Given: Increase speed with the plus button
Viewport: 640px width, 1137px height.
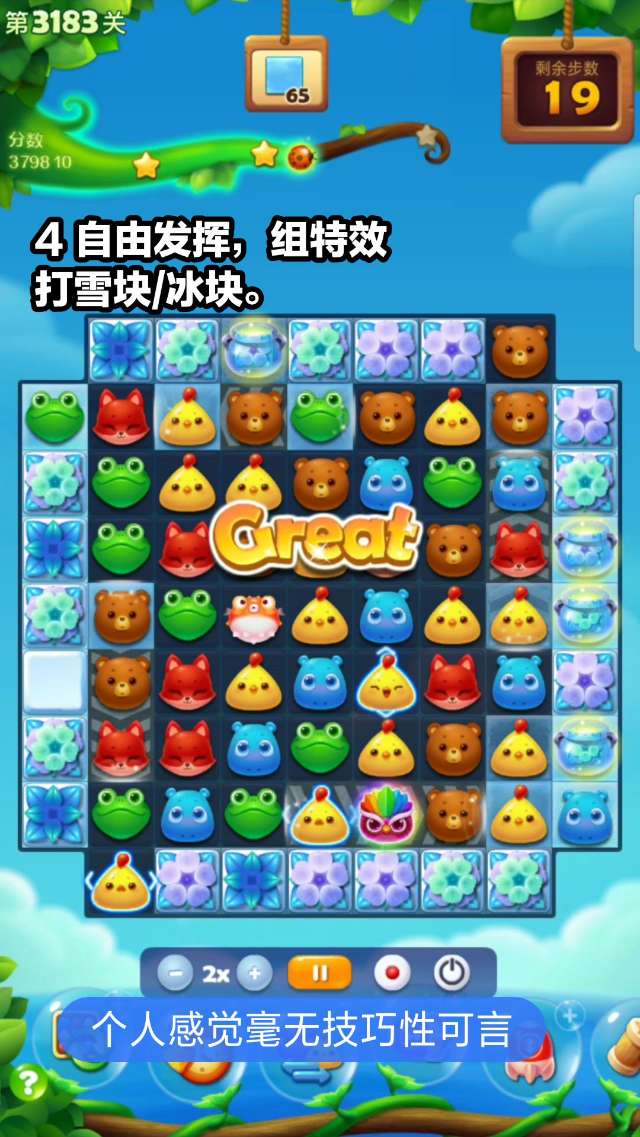Looking at the screenshot, I should (x=254, y=973).
